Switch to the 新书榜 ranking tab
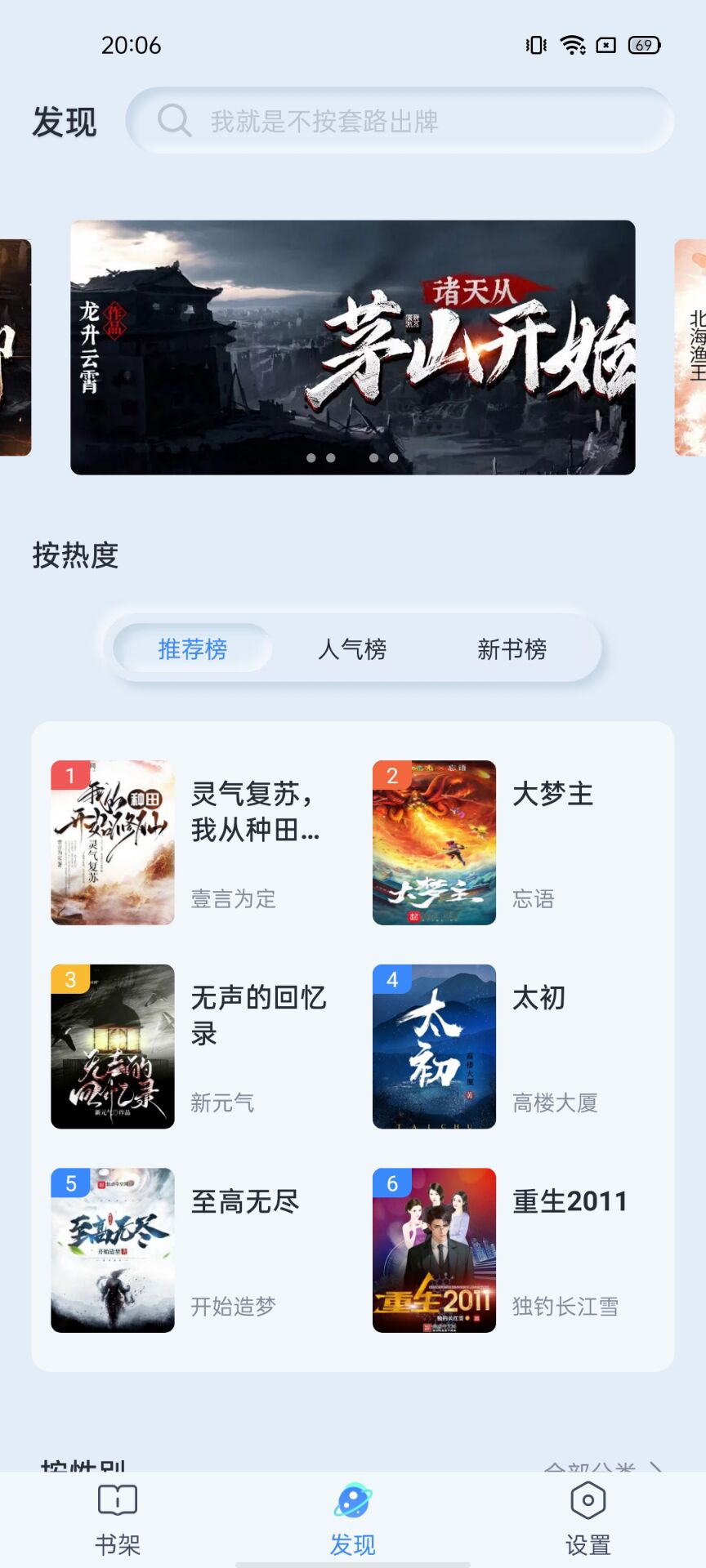The height and width of the screenshot is (1568, 706). pyautogui.click(x=512, y=648)
